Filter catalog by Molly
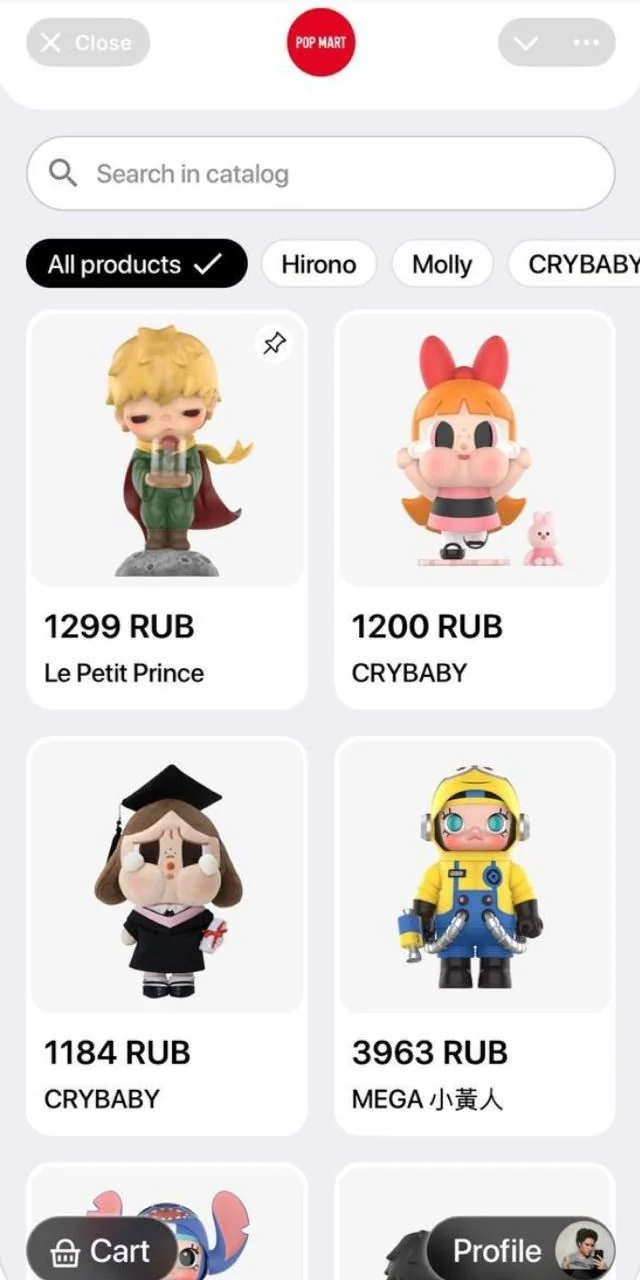The width and height of the screenshot is (640, 1280). click(x=442, y=264)
